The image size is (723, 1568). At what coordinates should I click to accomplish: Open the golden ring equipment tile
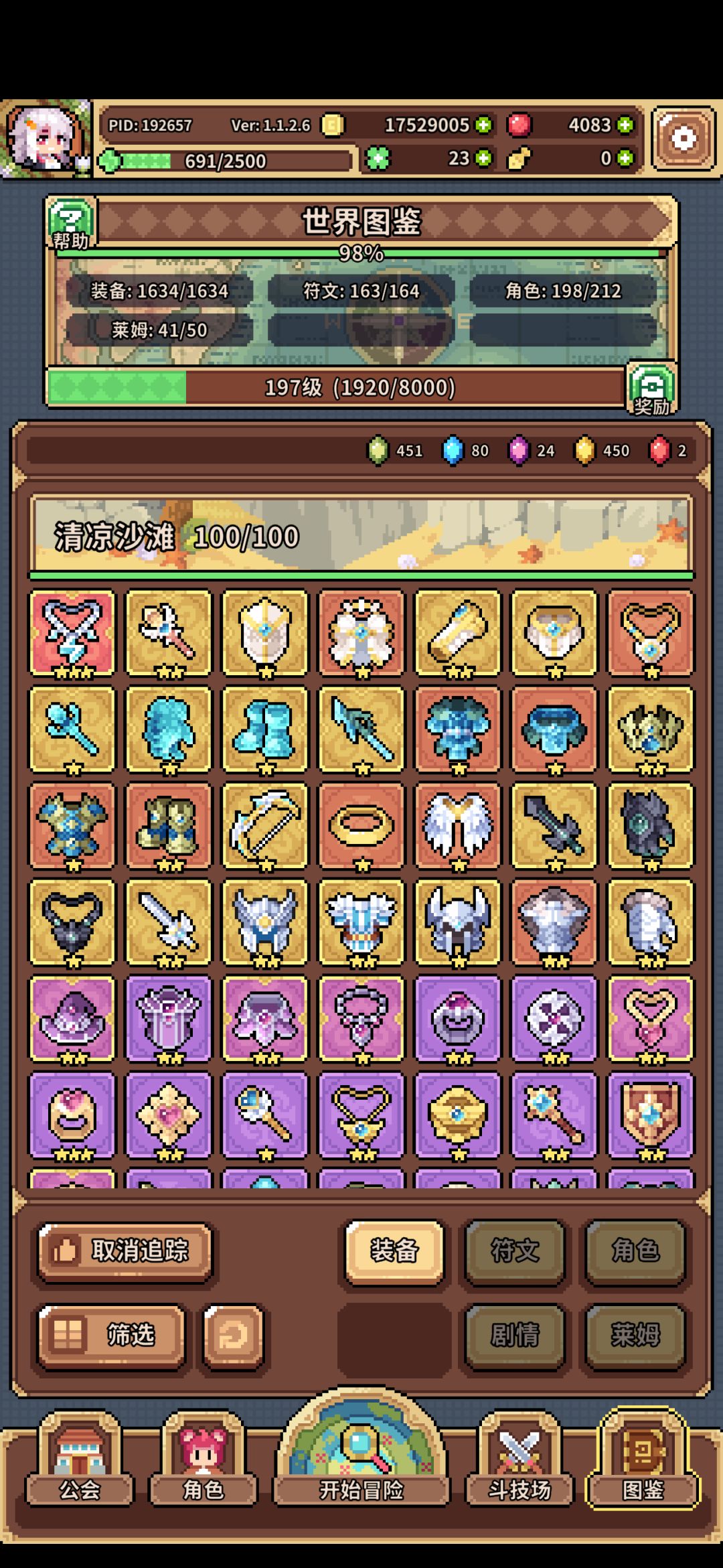point(361,826)
